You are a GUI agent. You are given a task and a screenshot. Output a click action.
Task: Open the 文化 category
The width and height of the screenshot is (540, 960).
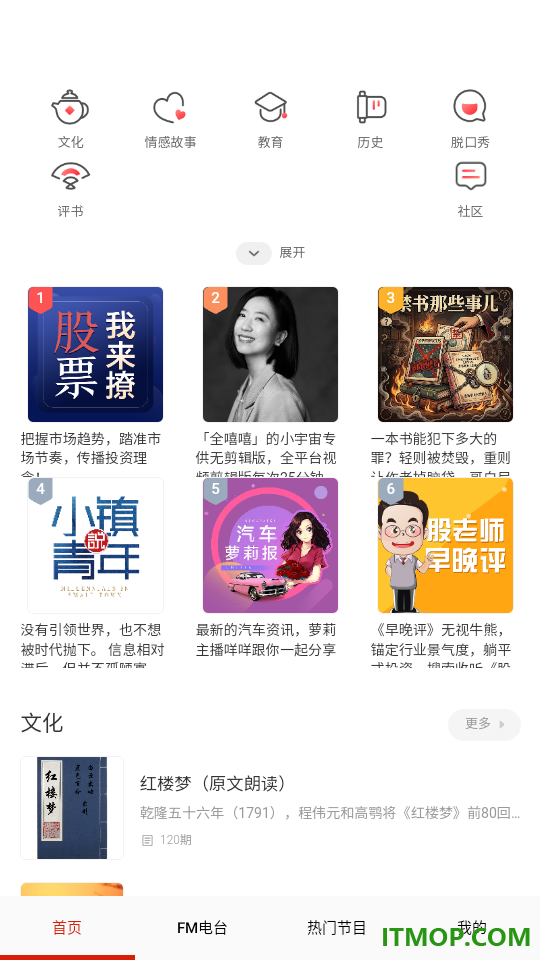(x=70, y=119)
